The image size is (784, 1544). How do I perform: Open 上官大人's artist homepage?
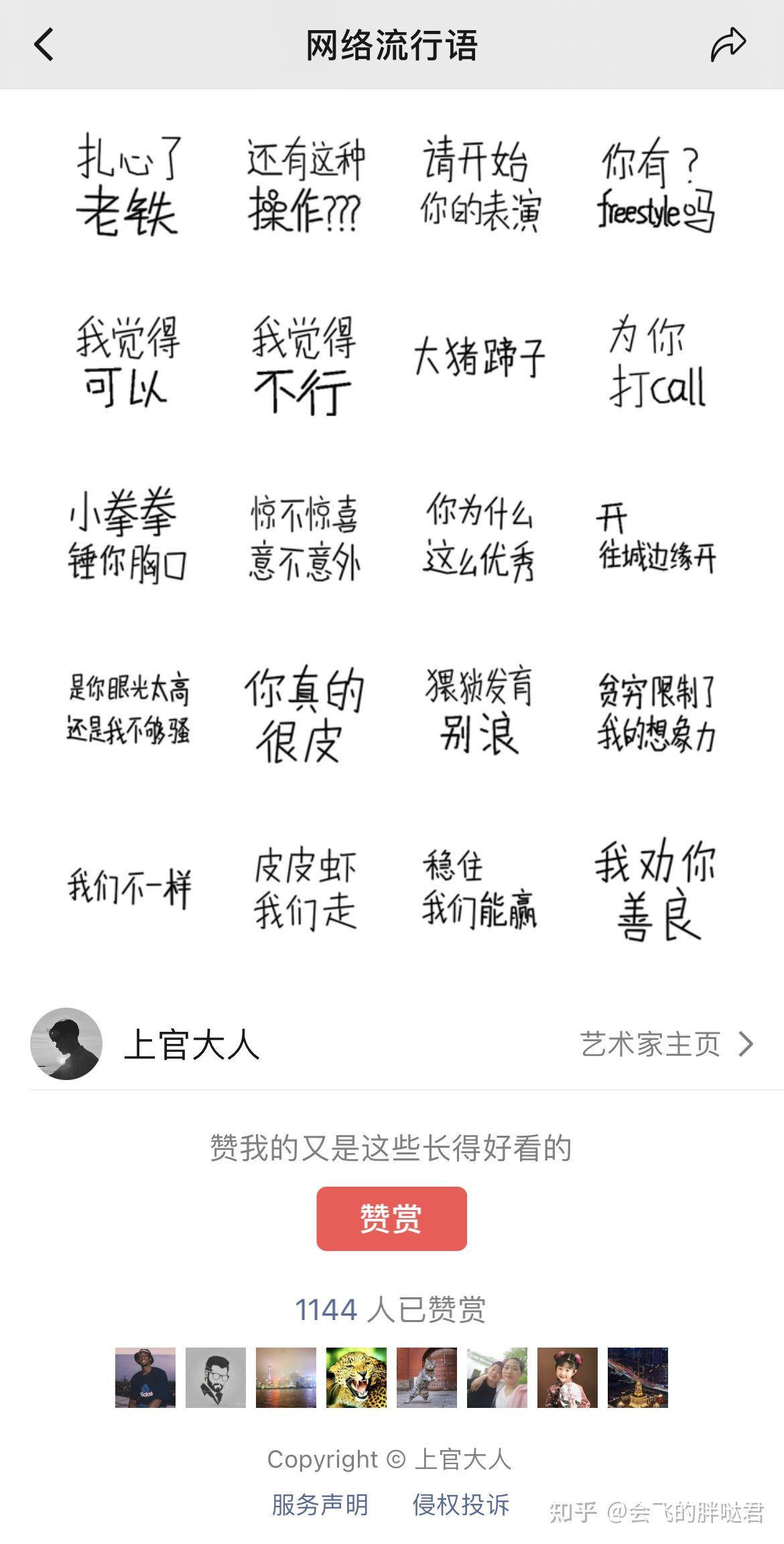point(667,1044)
